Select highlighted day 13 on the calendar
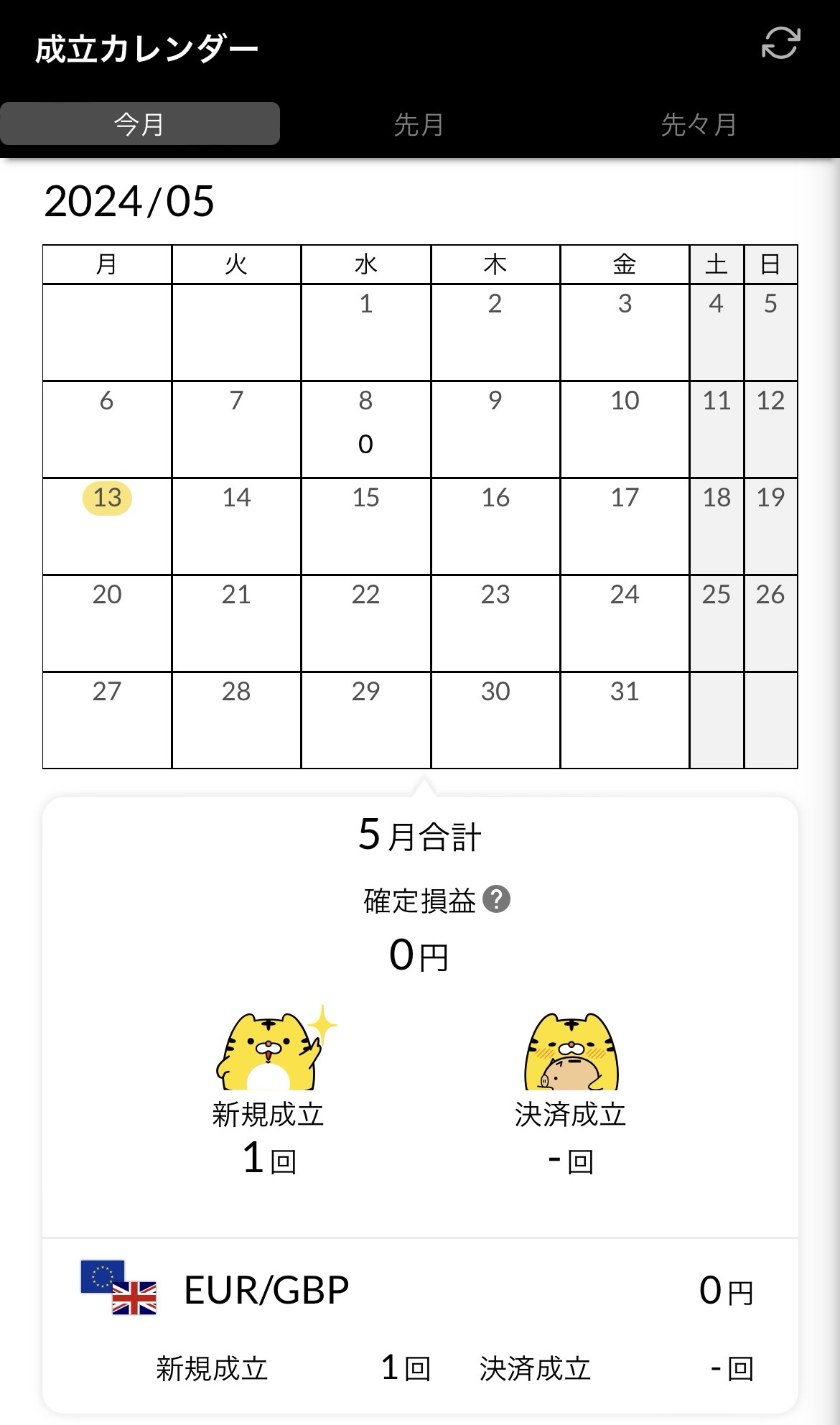Screen dimensions: 840x1425 coord(107,498)
